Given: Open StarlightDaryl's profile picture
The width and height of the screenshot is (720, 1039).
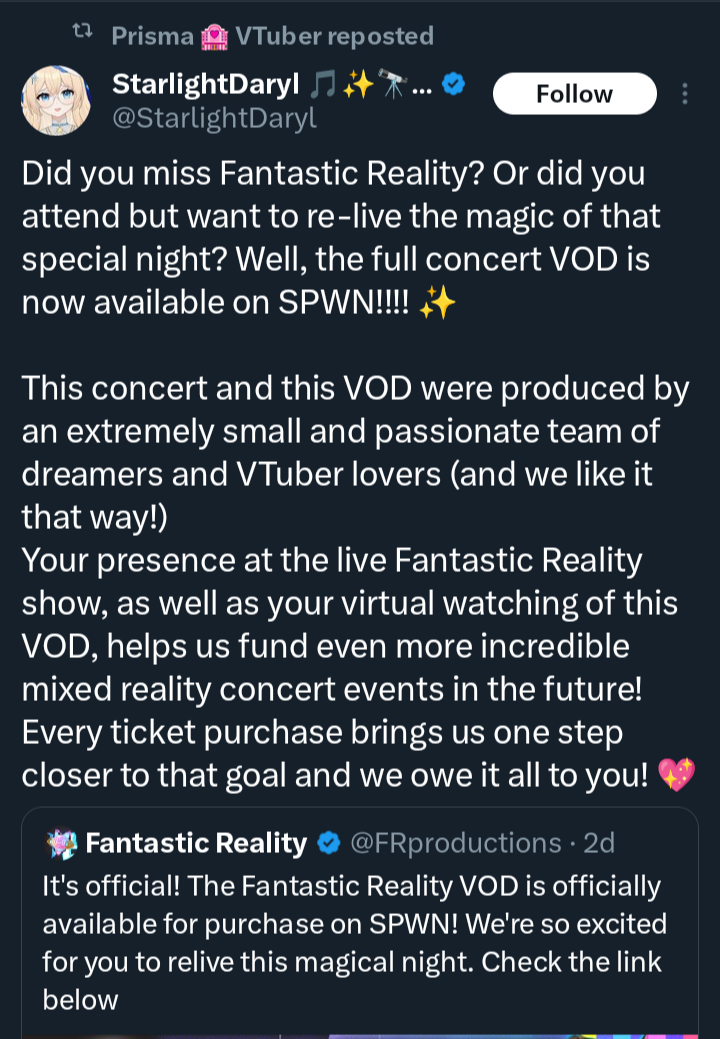Looking at the screenshot, I should [x=56, y=102].
